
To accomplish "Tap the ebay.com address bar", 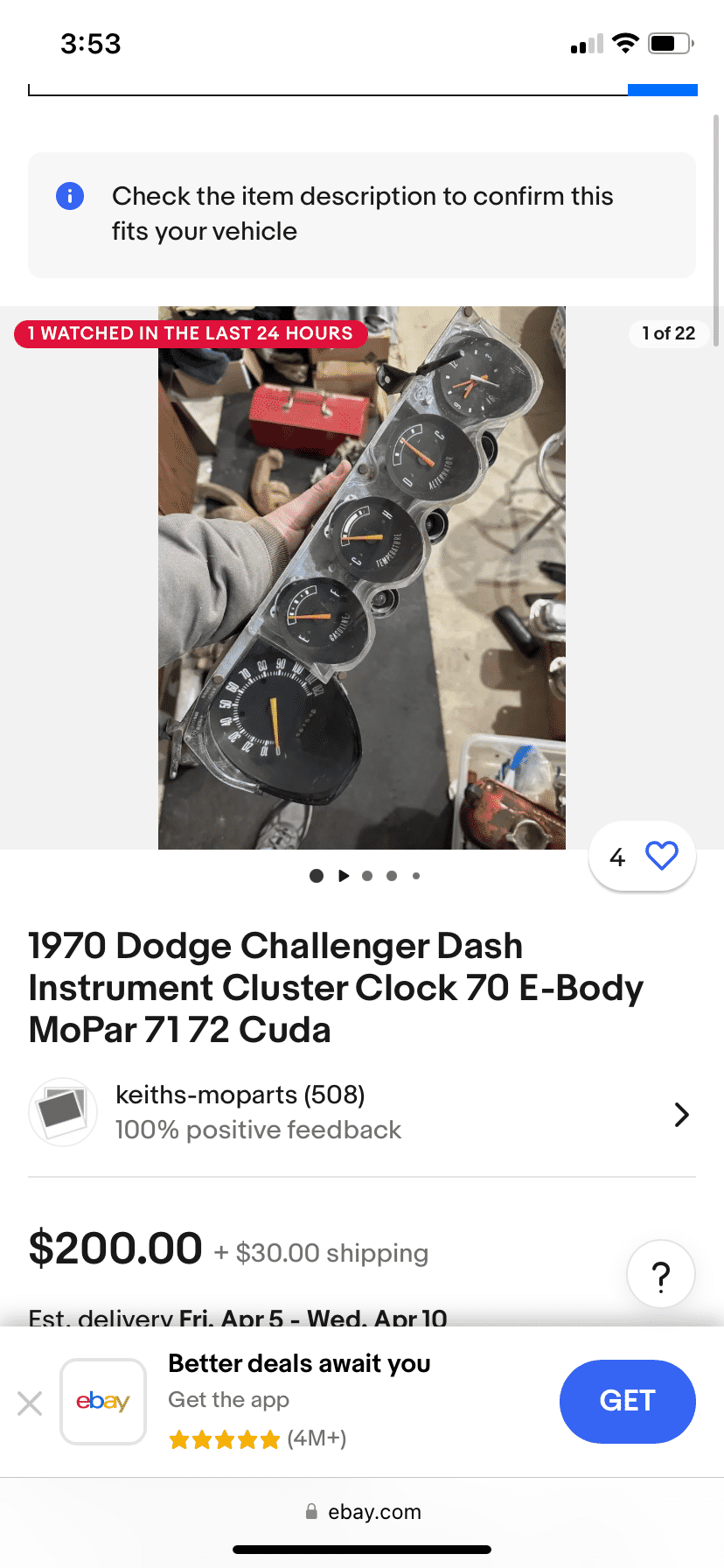I will (x=363, y=1512).
